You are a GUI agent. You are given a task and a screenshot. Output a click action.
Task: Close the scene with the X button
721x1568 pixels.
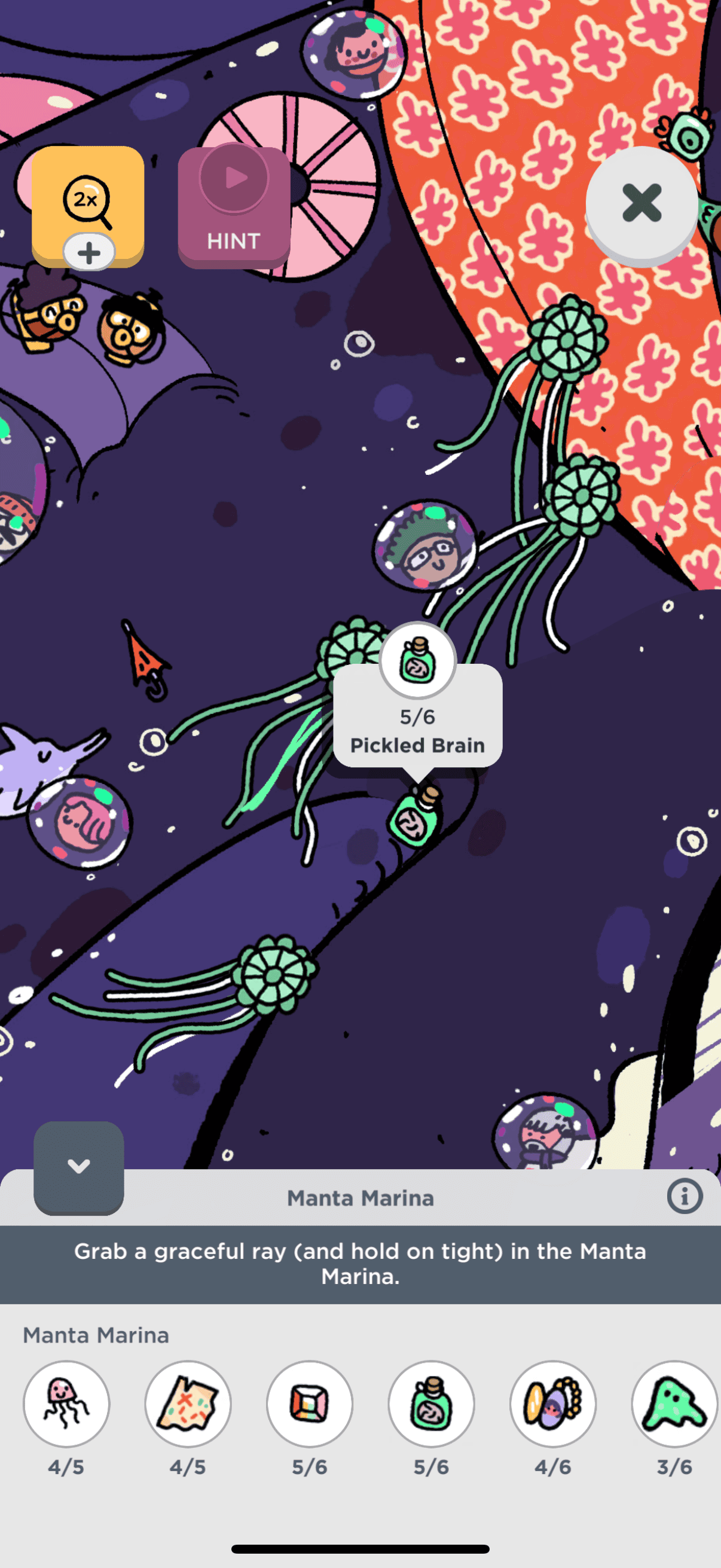(641, 203)
